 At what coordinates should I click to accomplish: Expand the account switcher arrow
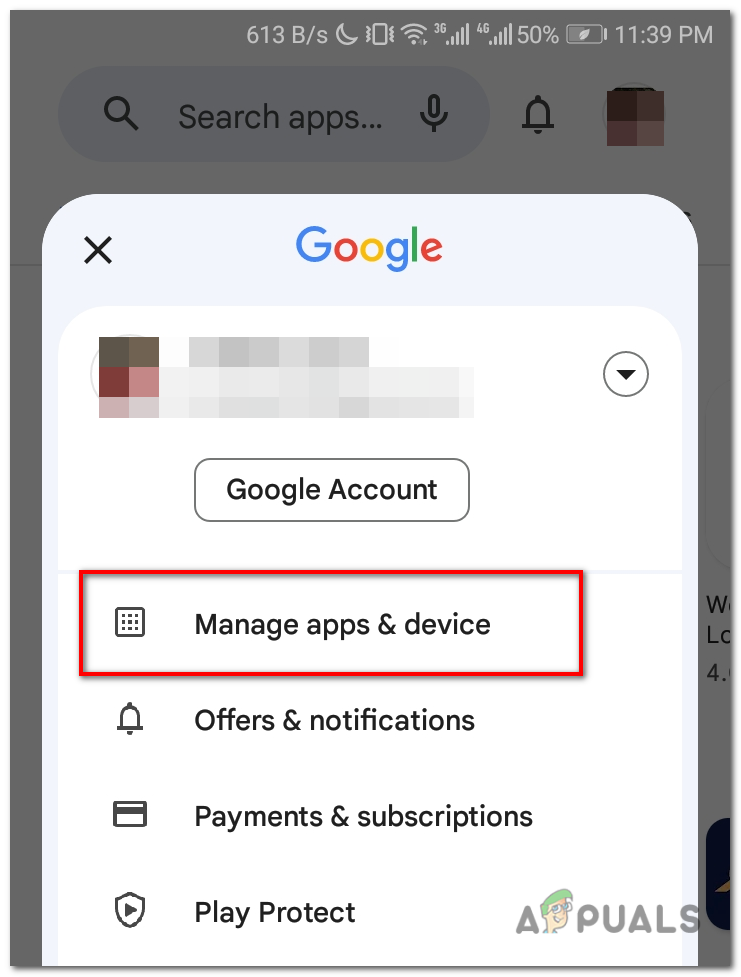[x=626, y=375]
